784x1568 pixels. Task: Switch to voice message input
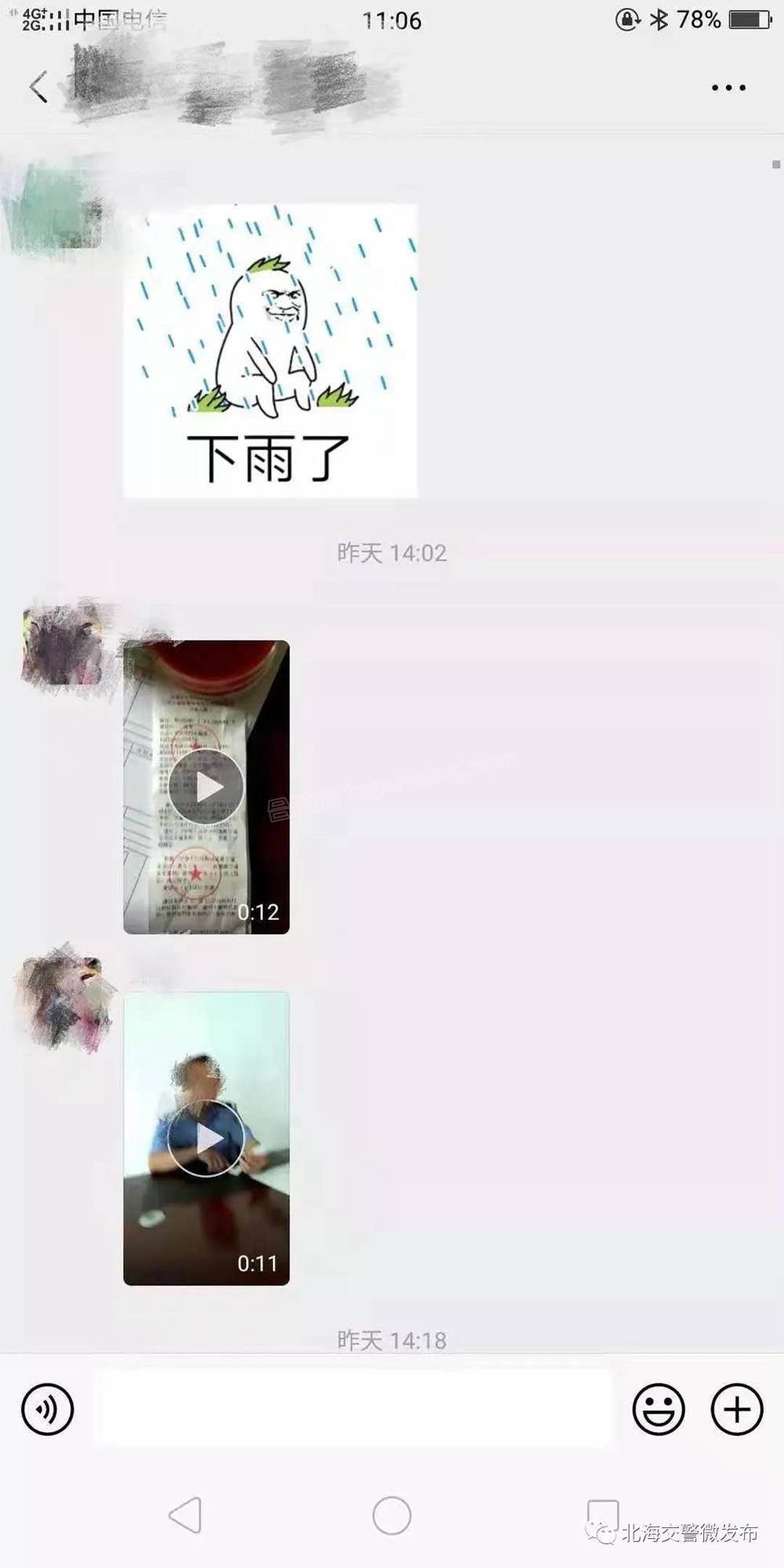tap(47, 1409)
